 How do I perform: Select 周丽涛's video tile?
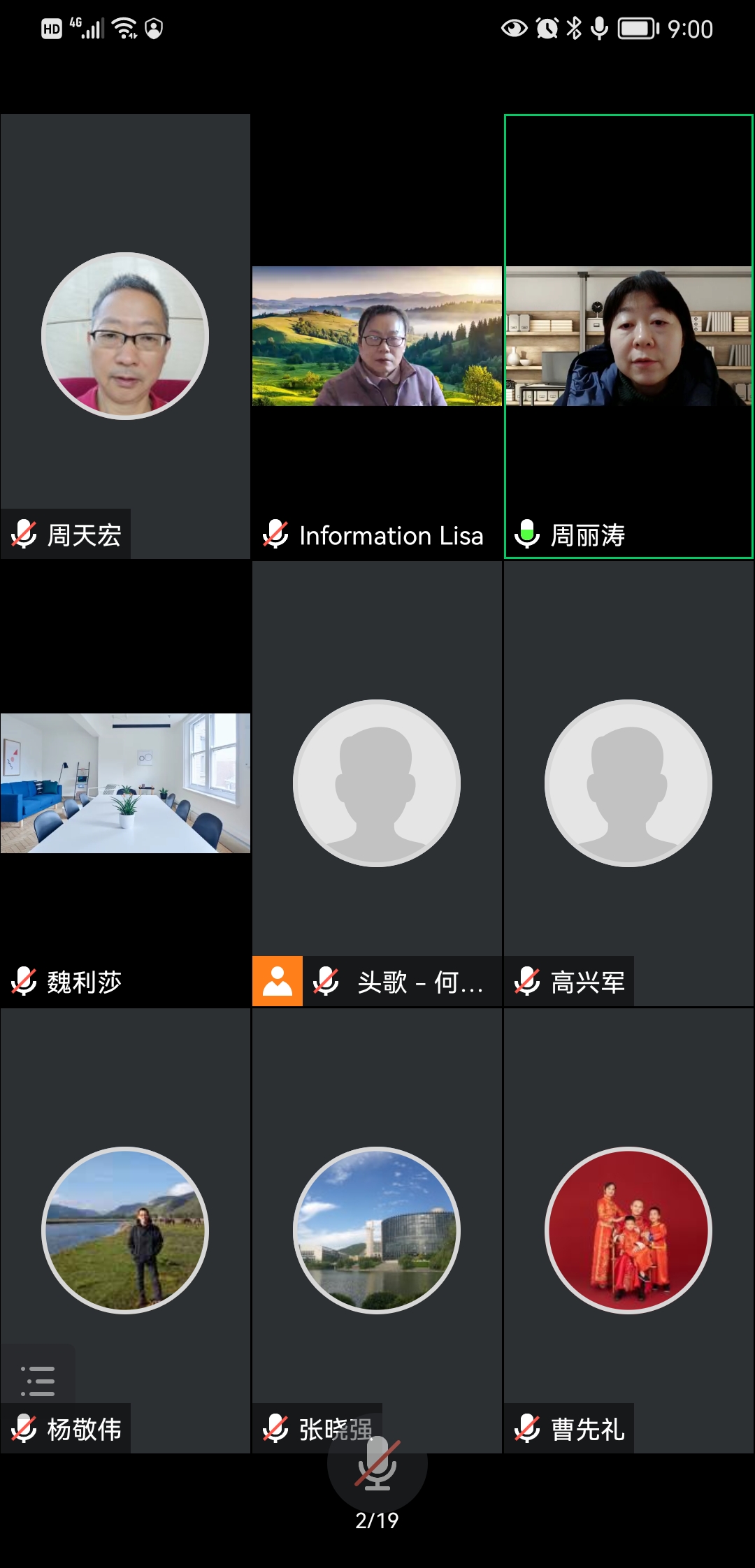628,336
